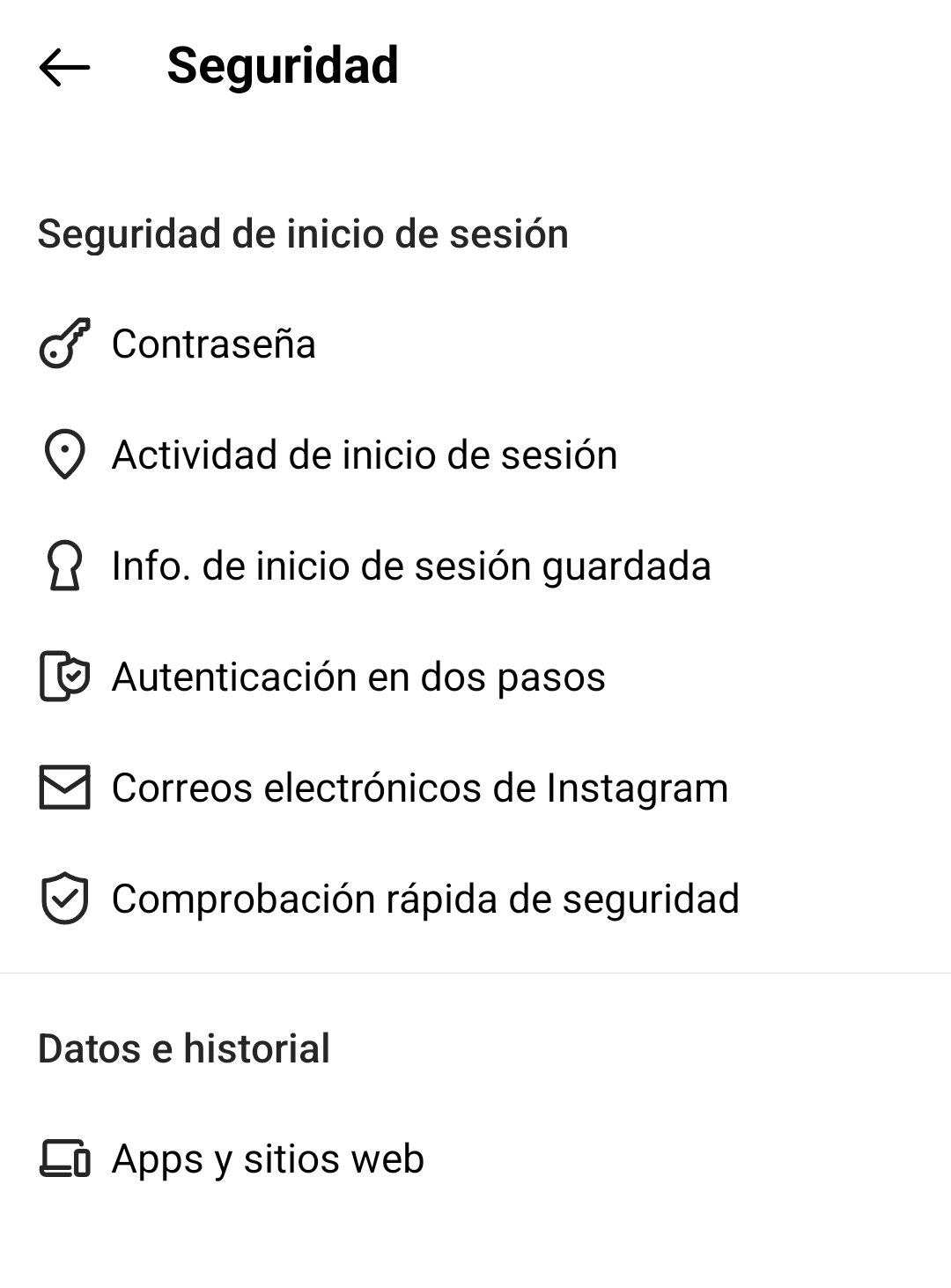View Actividad de inicio de sesión

click(364, 455)
